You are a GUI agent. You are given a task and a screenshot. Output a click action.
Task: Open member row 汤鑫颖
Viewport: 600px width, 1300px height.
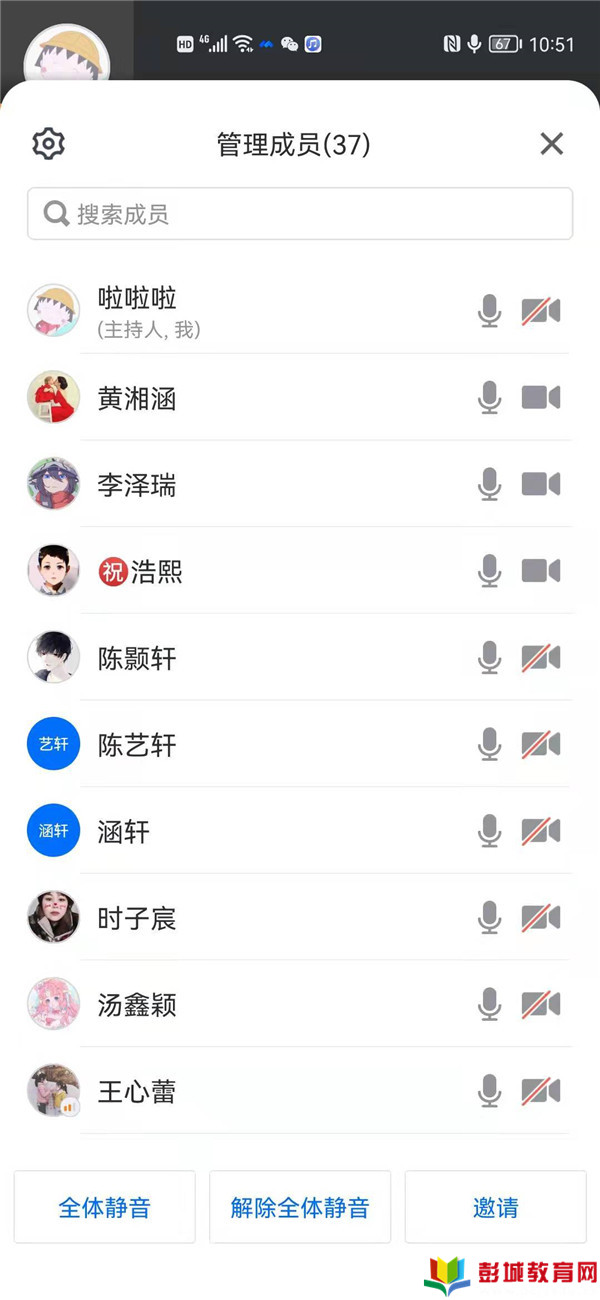[x=300, y=1004]
